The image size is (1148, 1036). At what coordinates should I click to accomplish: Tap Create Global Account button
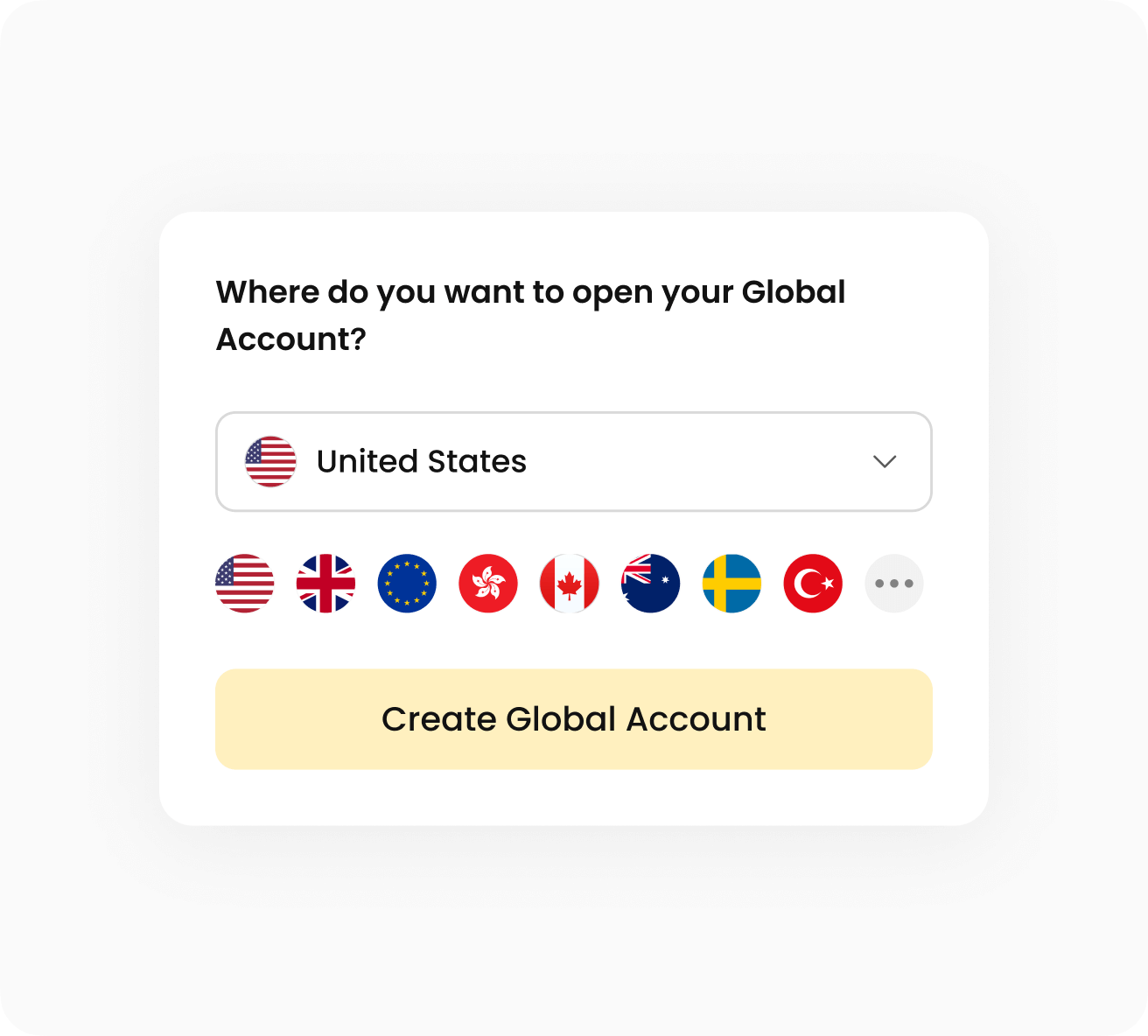(573, 719)
